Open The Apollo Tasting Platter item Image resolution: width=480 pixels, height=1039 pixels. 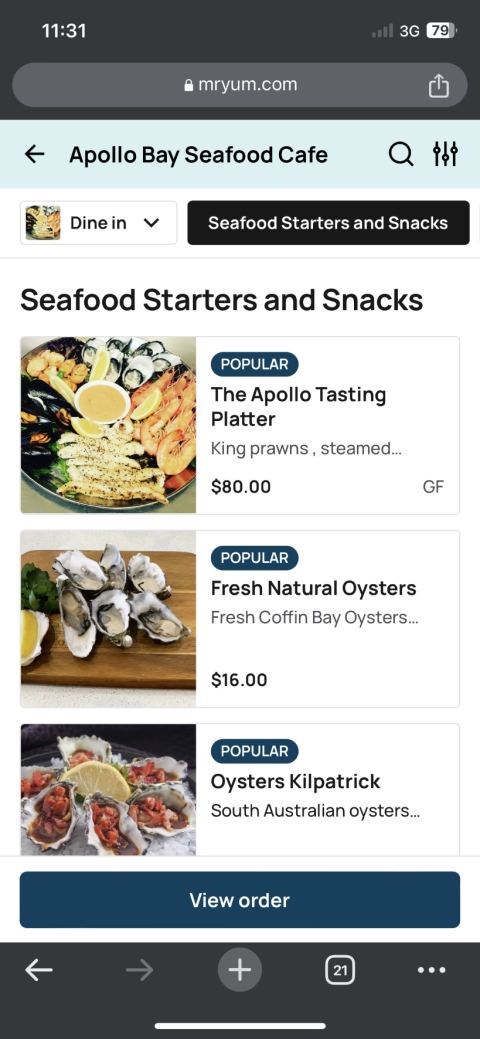pyautogui.click(x=240, y=425)
